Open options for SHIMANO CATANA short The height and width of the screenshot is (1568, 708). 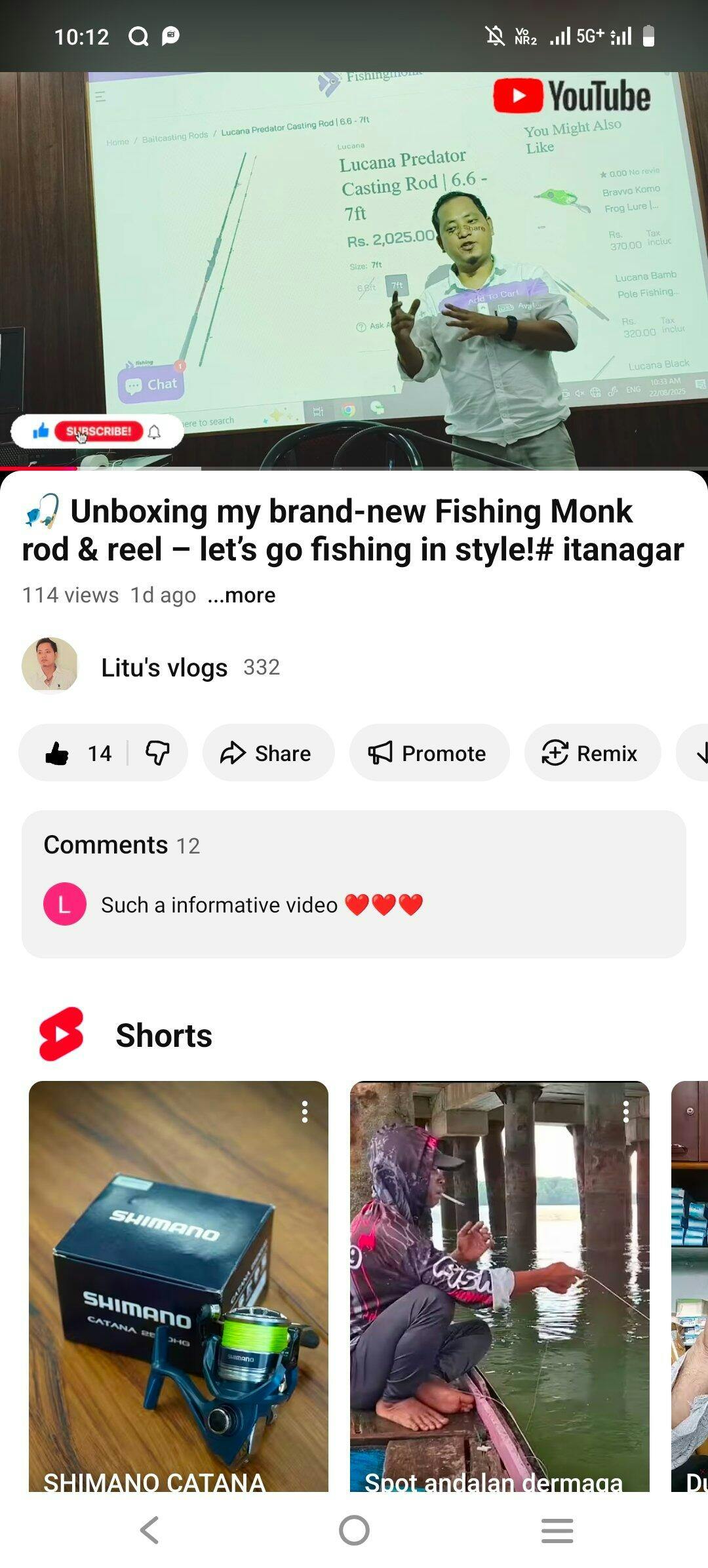click(x=305, y=1112)
